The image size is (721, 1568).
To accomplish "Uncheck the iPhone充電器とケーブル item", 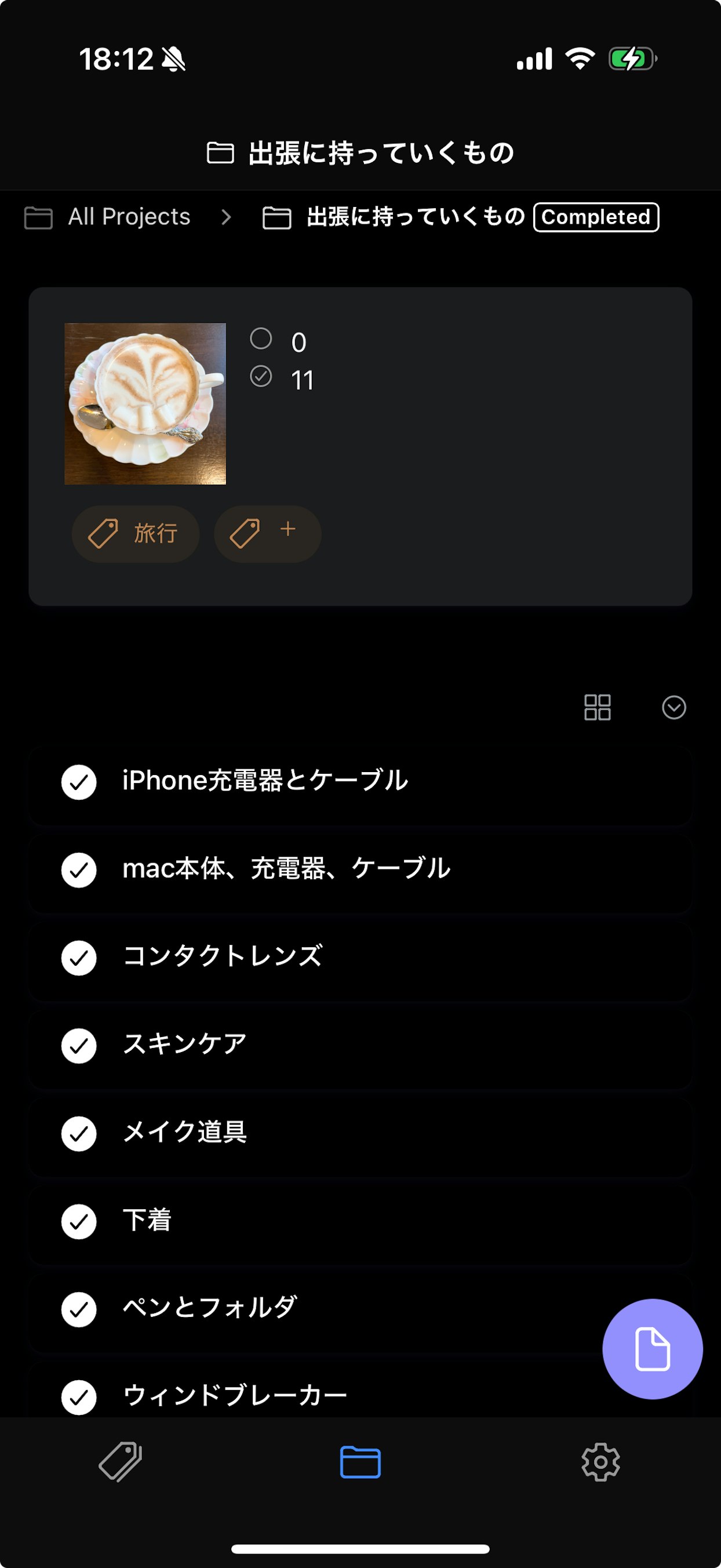I will (x=79, y=783).
